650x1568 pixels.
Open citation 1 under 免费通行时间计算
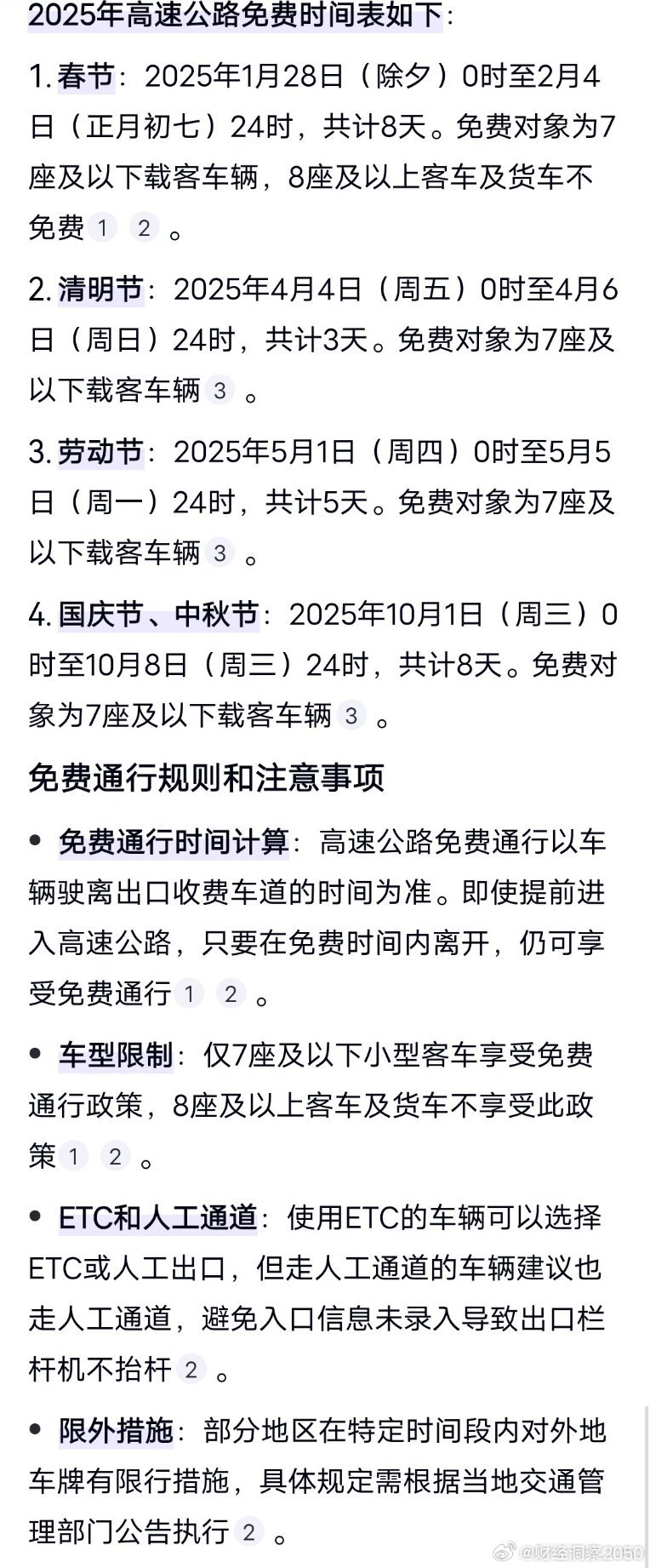[189, 993]
